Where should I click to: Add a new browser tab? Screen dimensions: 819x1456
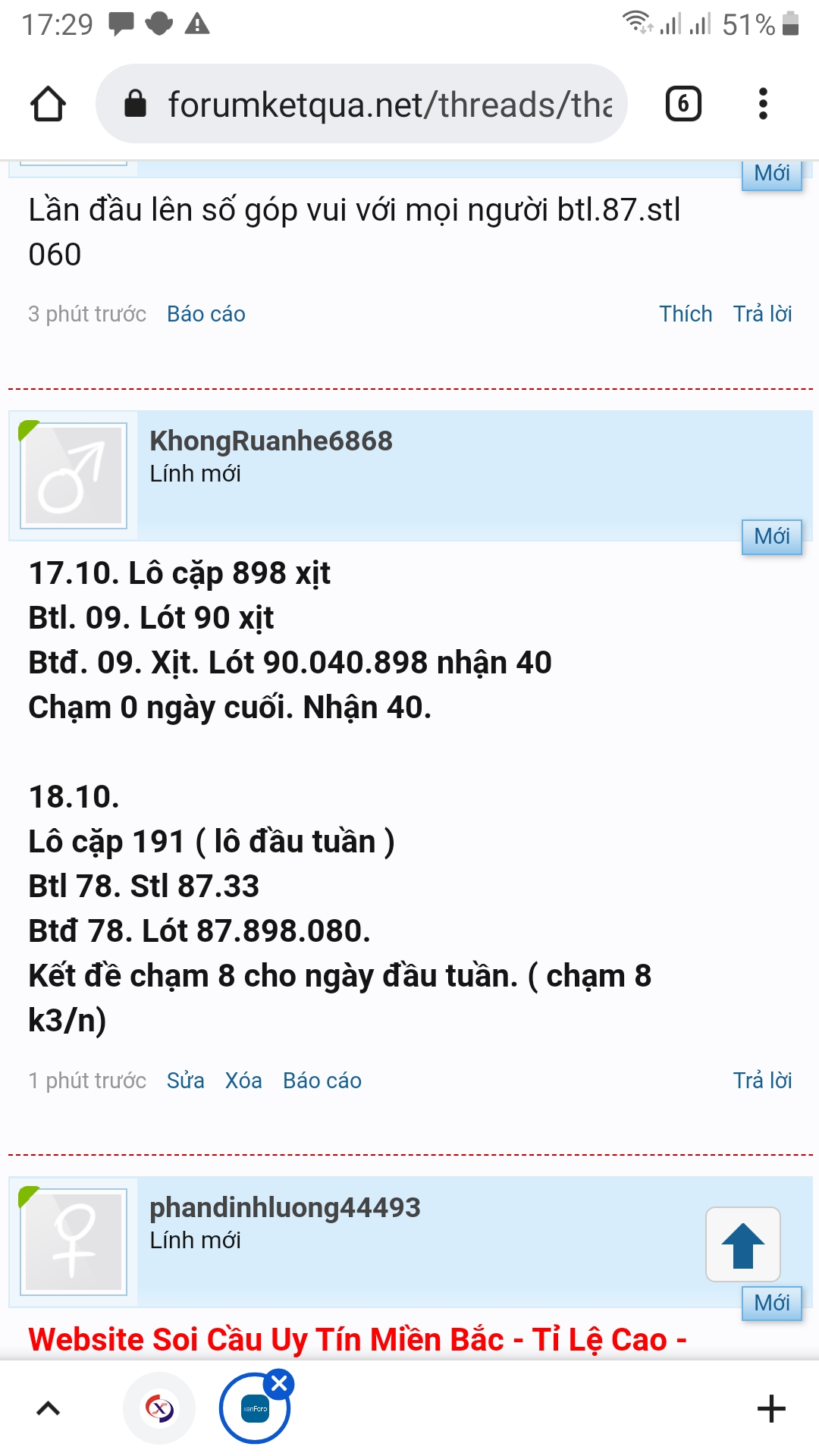click(x=771, y=1409)
